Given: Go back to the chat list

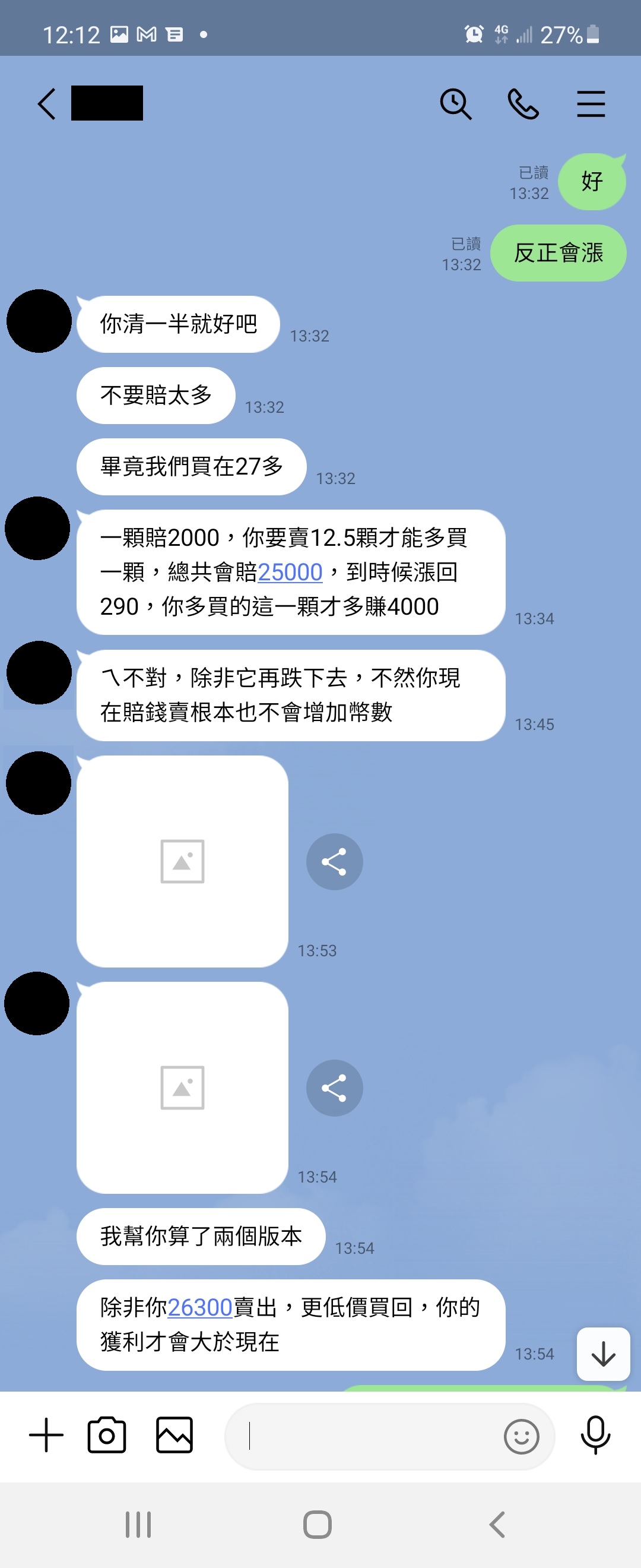Looking at the screenshot, I should pyautogui.click(x=47, y=103).
